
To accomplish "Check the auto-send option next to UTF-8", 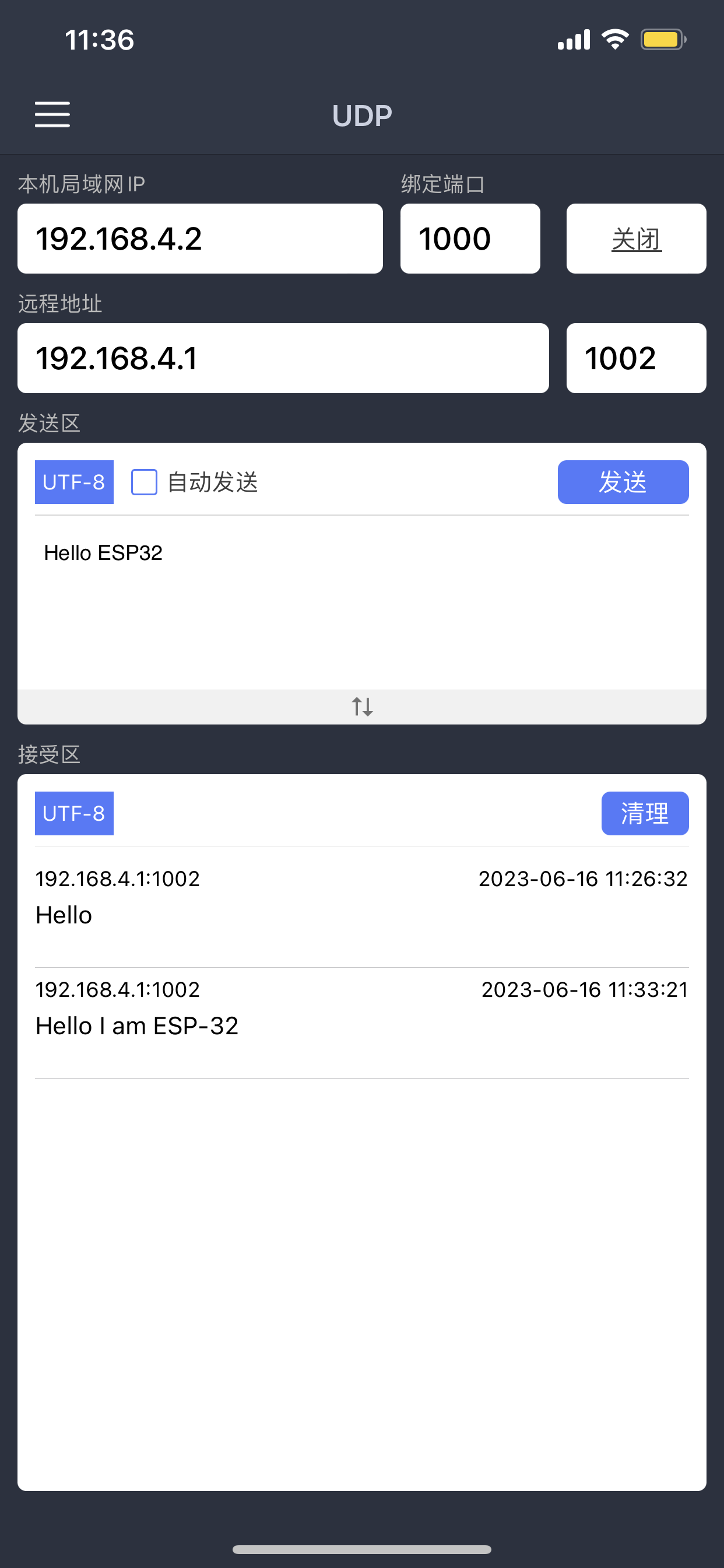I will (x=144, y=481).
